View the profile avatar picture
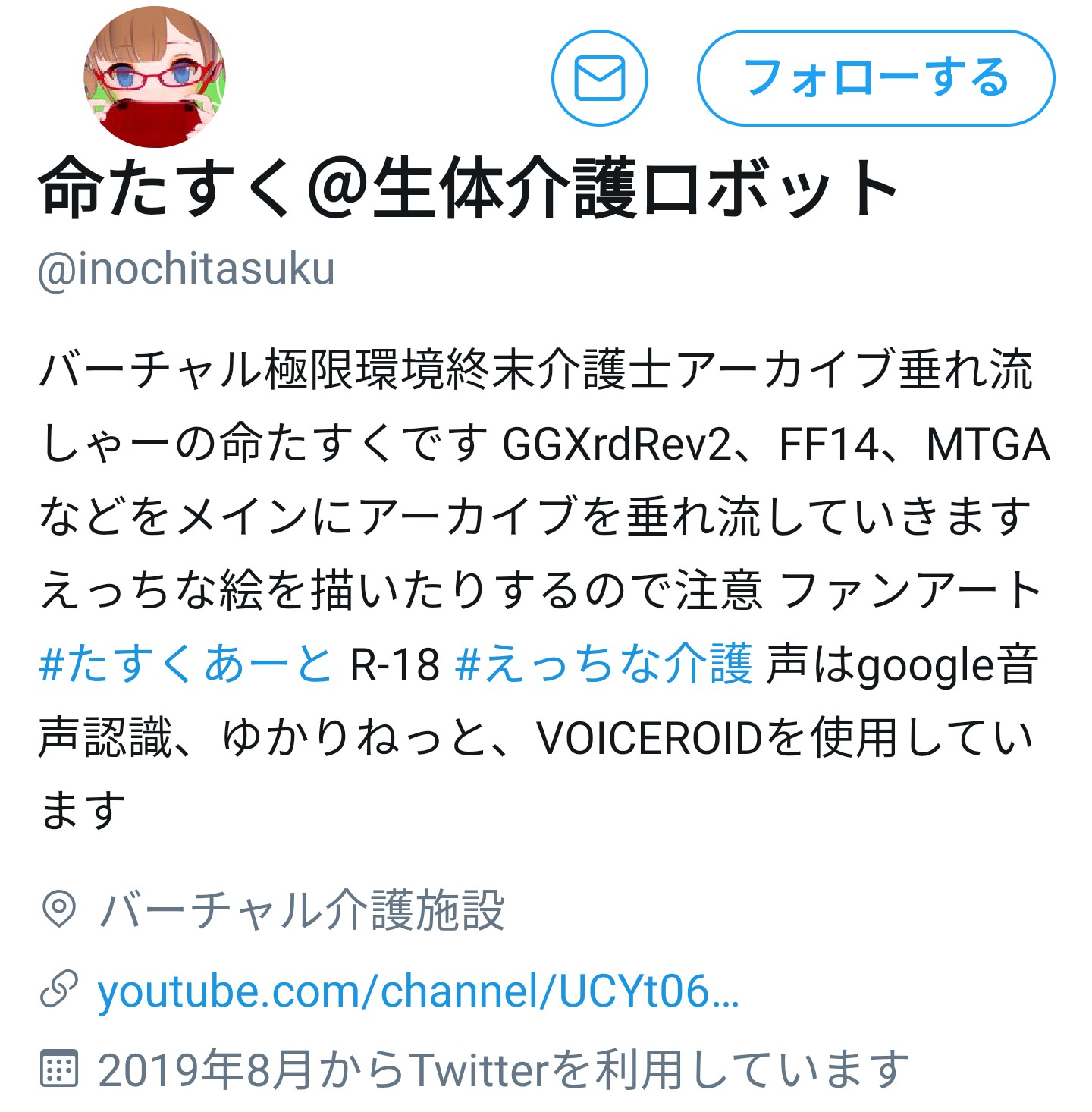Viewport: 1092px width, 1112px height. point(155,77)
